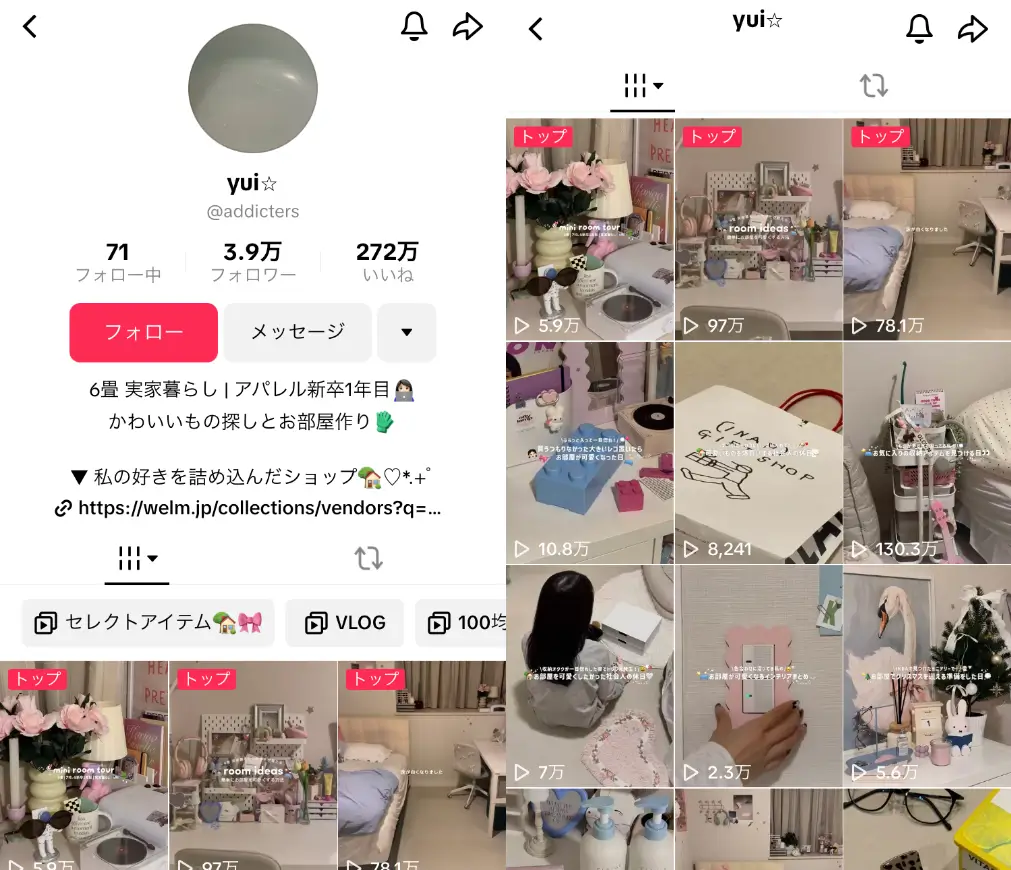This screenshot has width=1011, height=870.
Task: View the 3.9万 フォロワー list
Action: coord(252,262)
